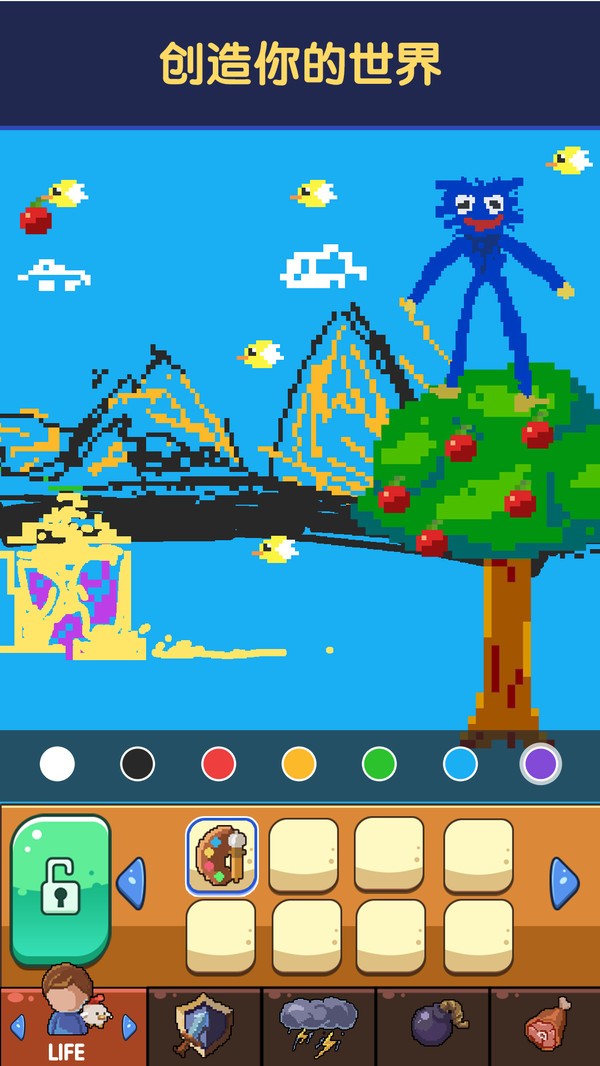Select the black paint color
Image resolution: width=600 pixels, height=1066 pixels.
138,765
